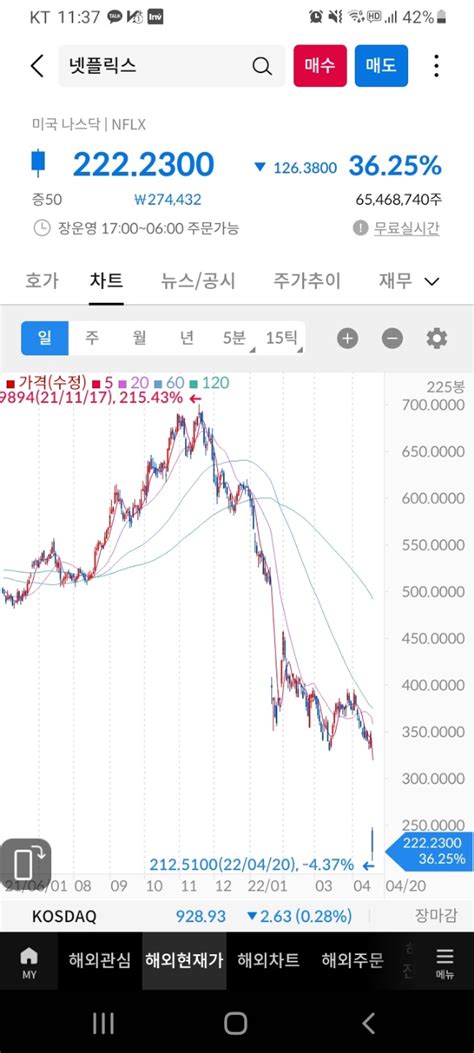Viewport: 474px width, 1053px height.
Task: Tap the blue 매도 sell button
Action: tap(381, 66)
